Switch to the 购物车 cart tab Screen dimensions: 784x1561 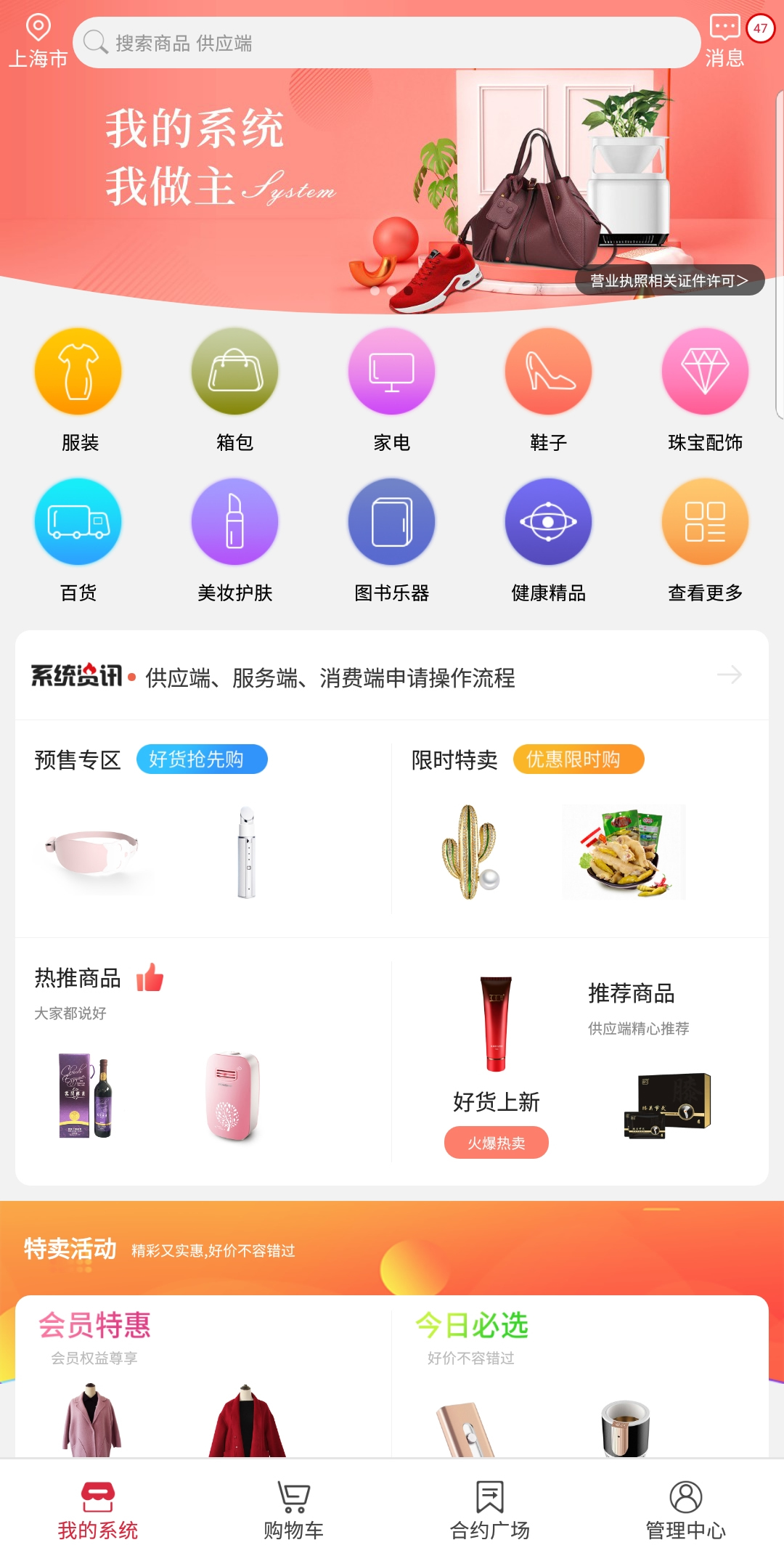293,1510
